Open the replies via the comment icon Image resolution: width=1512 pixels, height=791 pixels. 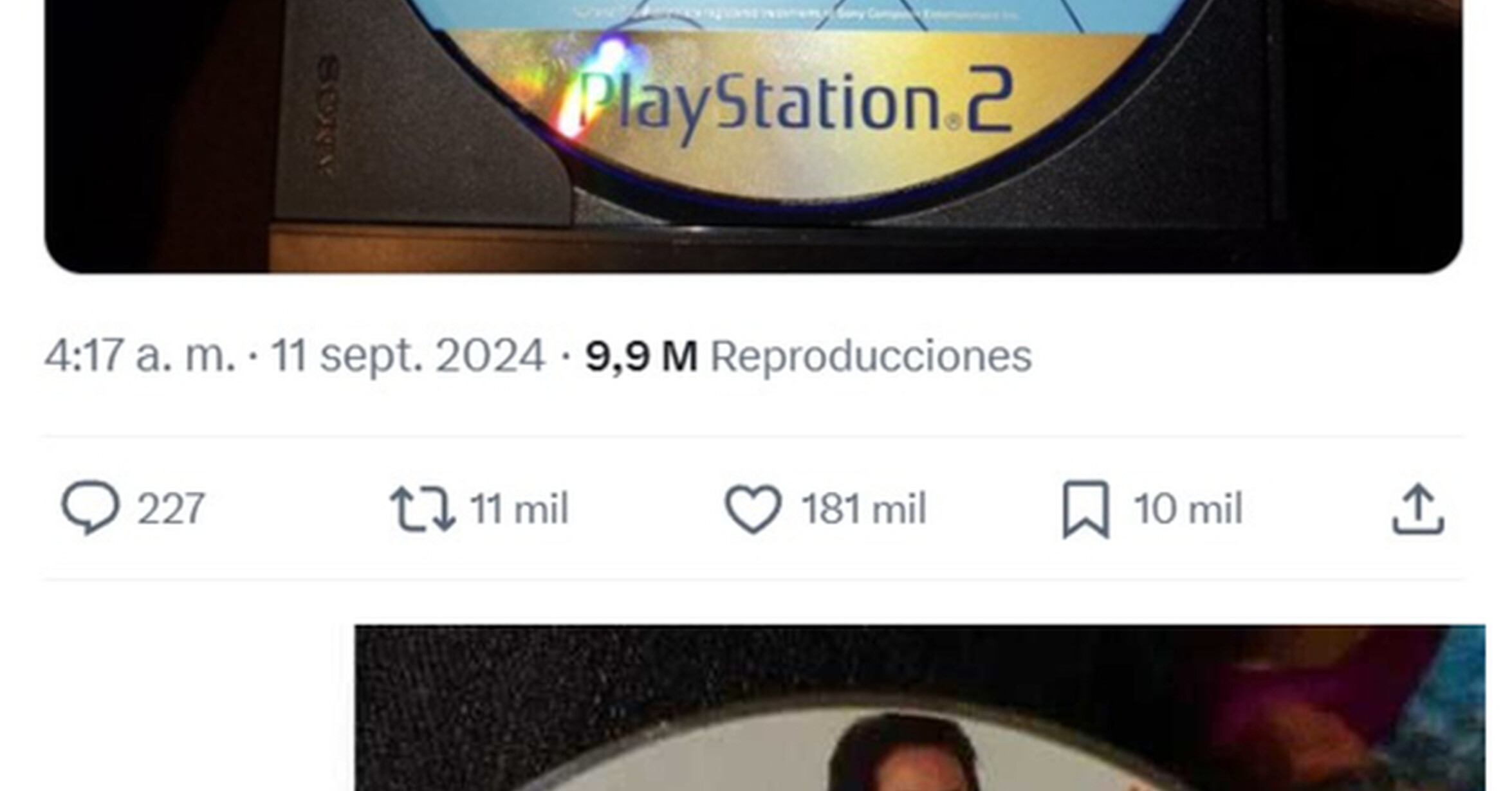90,507
